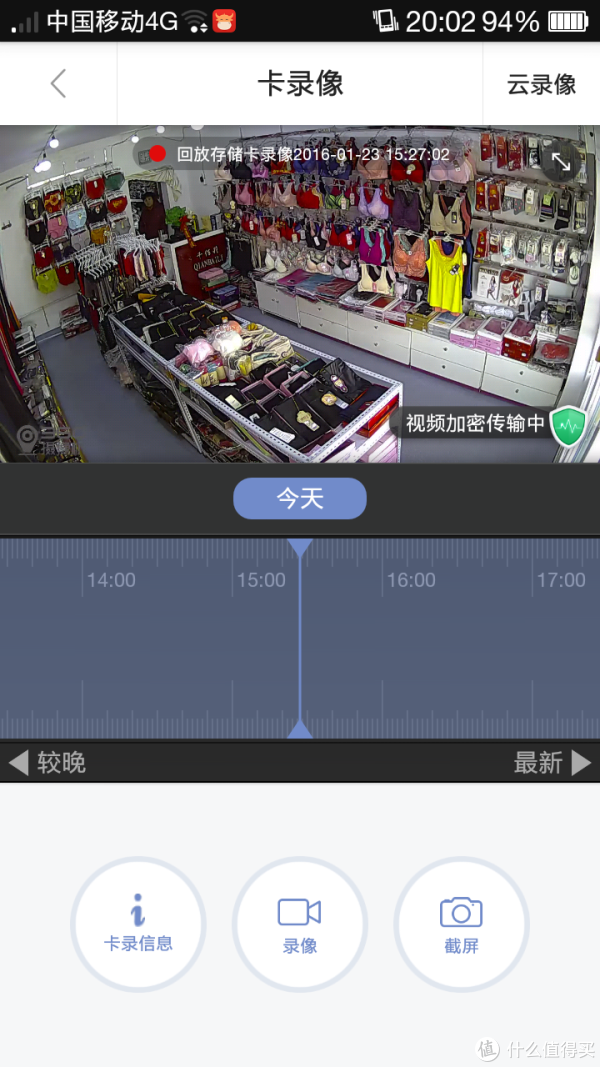Start recording with the 录像 button

pyautogui.click(x=300, y=924)
